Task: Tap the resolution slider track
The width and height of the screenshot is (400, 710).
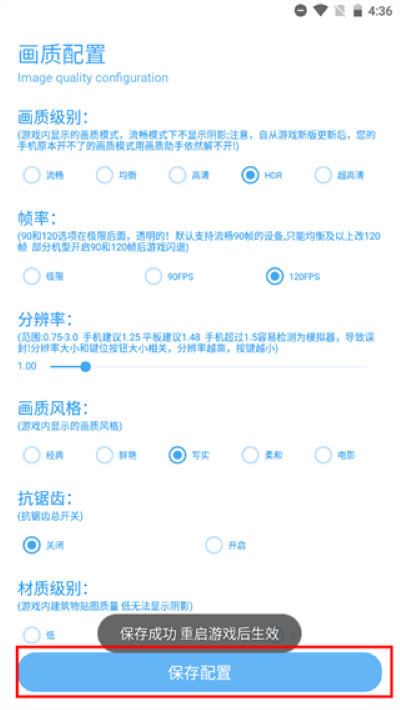Action: (208, 366)
